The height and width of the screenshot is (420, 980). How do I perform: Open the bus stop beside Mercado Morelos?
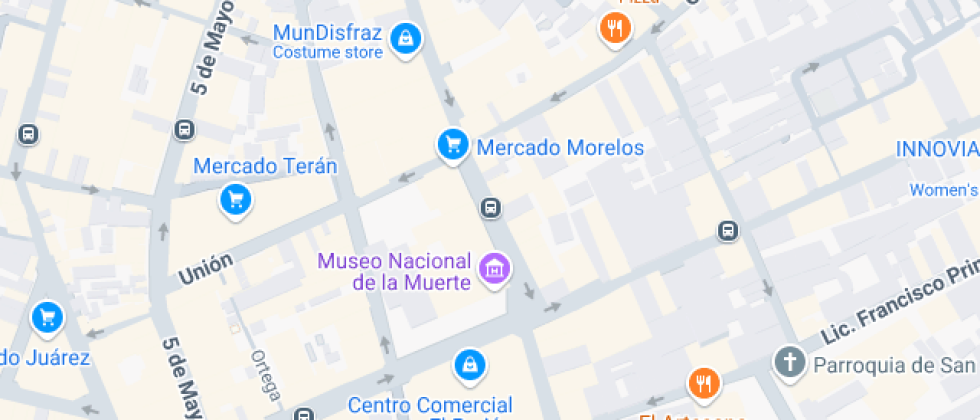pyautogui.click(x=490, y=208)
